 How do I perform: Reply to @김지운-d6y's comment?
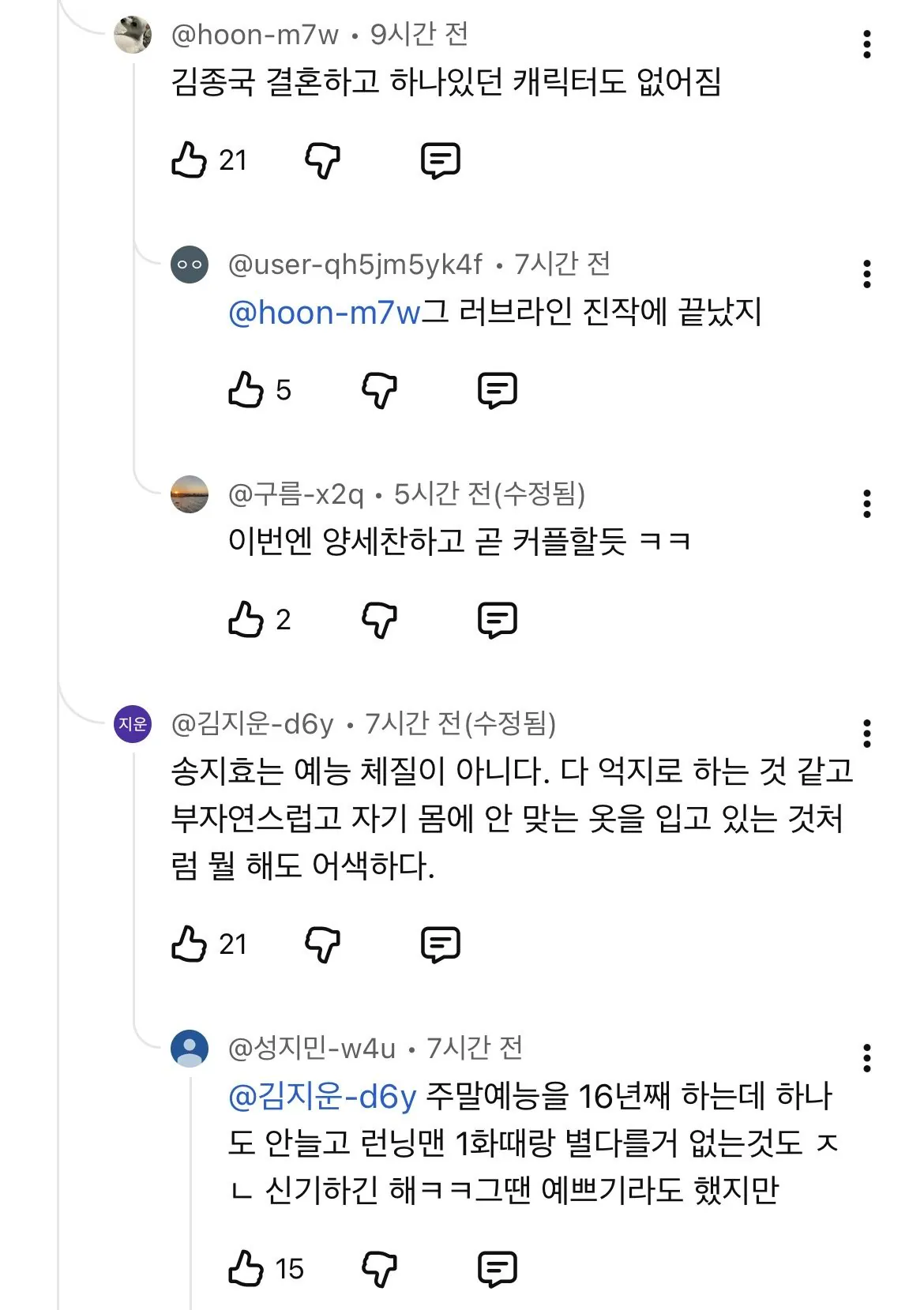tap(440, 944)
